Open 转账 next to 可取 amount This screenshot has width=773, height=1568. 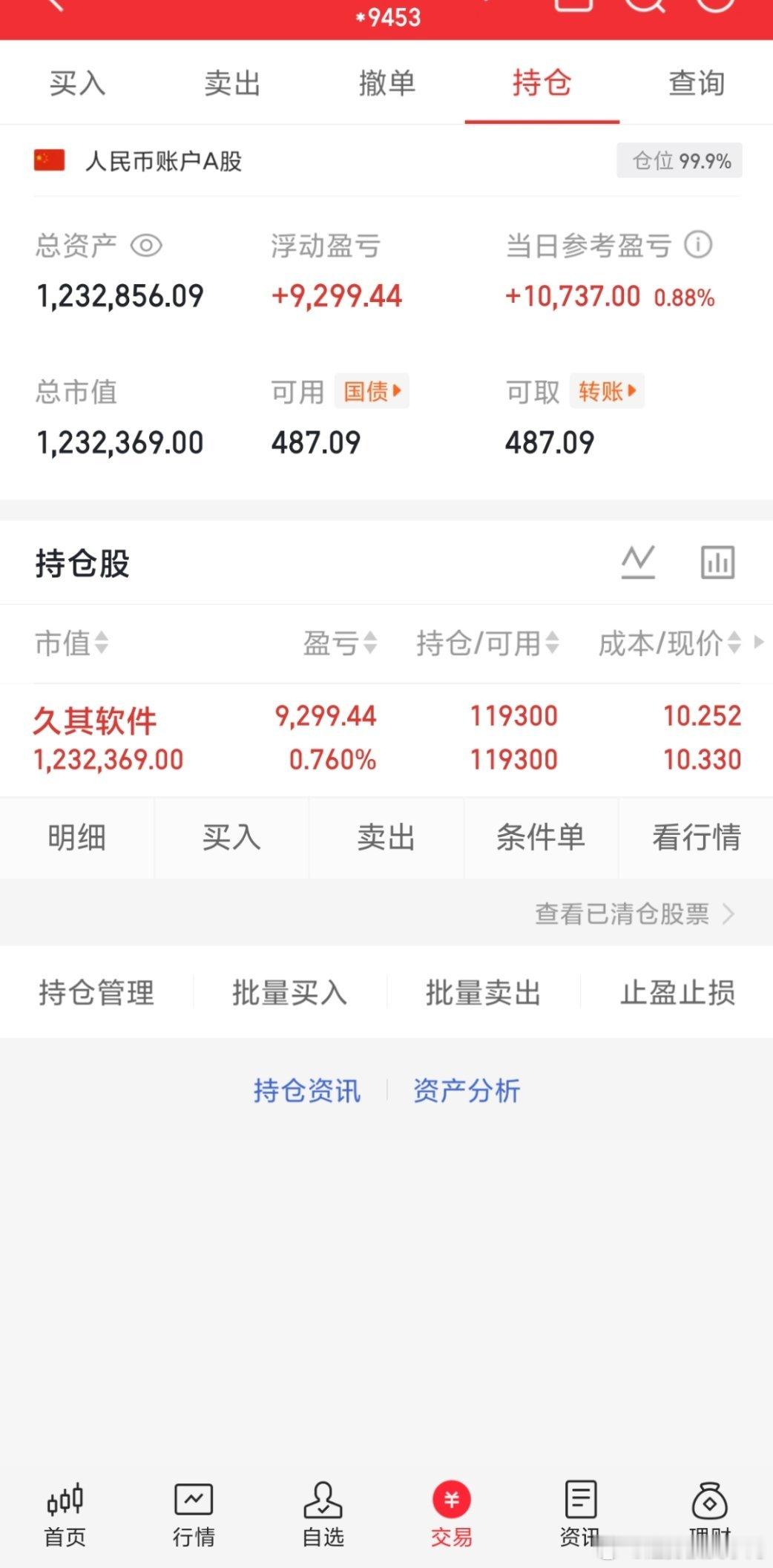[x=607, y=390]
